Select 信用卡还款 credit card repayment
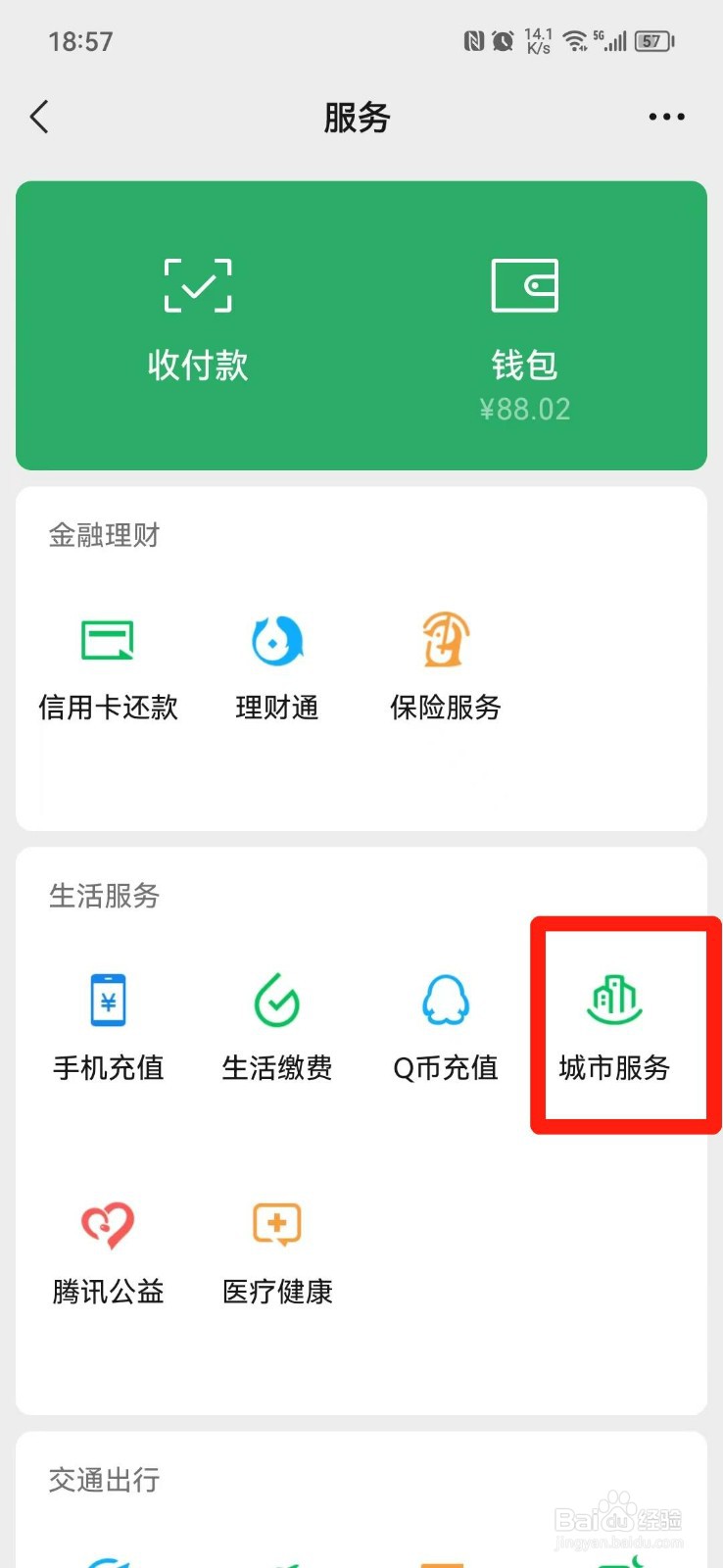This screenshot has height=1568, width=723. 108,666
